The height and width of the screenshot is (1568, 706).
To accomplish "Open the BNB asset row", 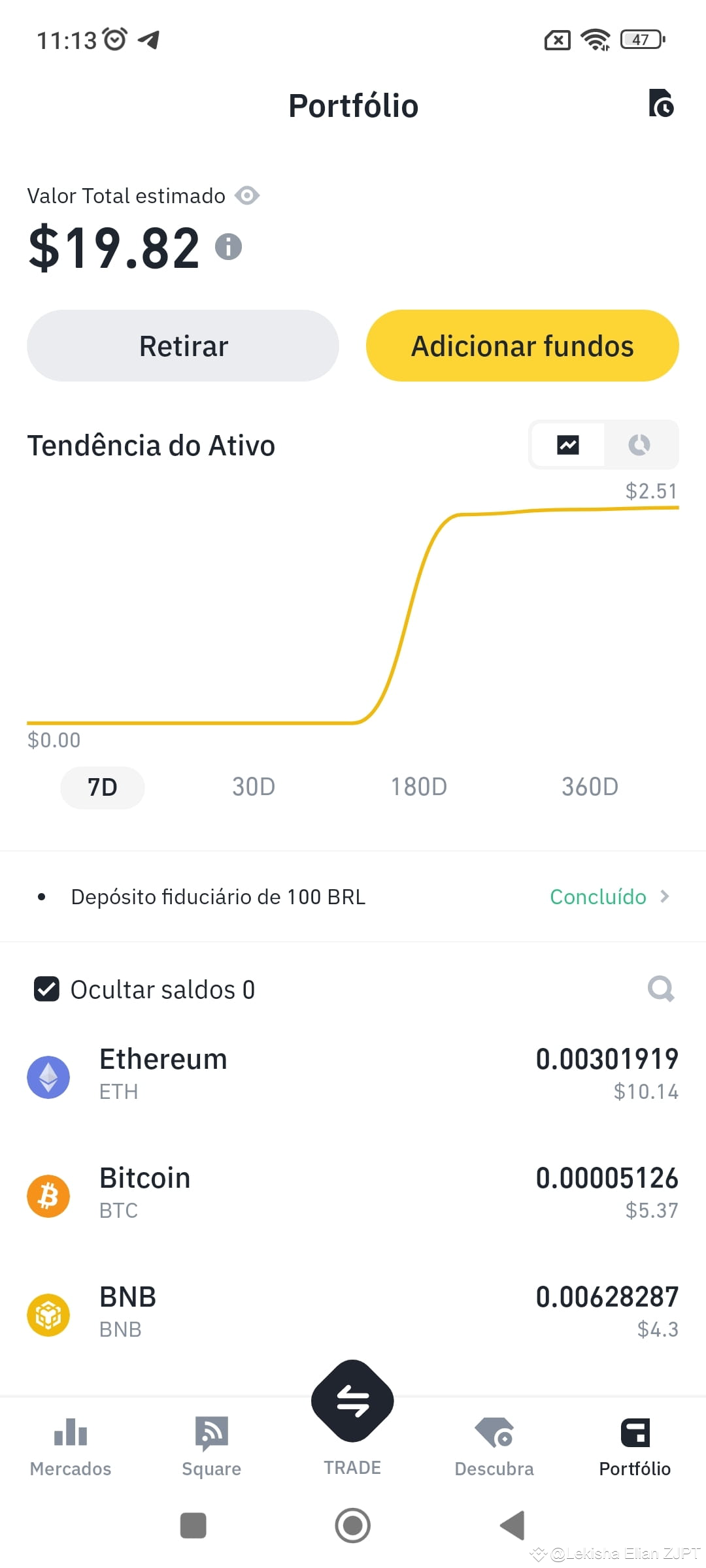I will [353, 1314].
